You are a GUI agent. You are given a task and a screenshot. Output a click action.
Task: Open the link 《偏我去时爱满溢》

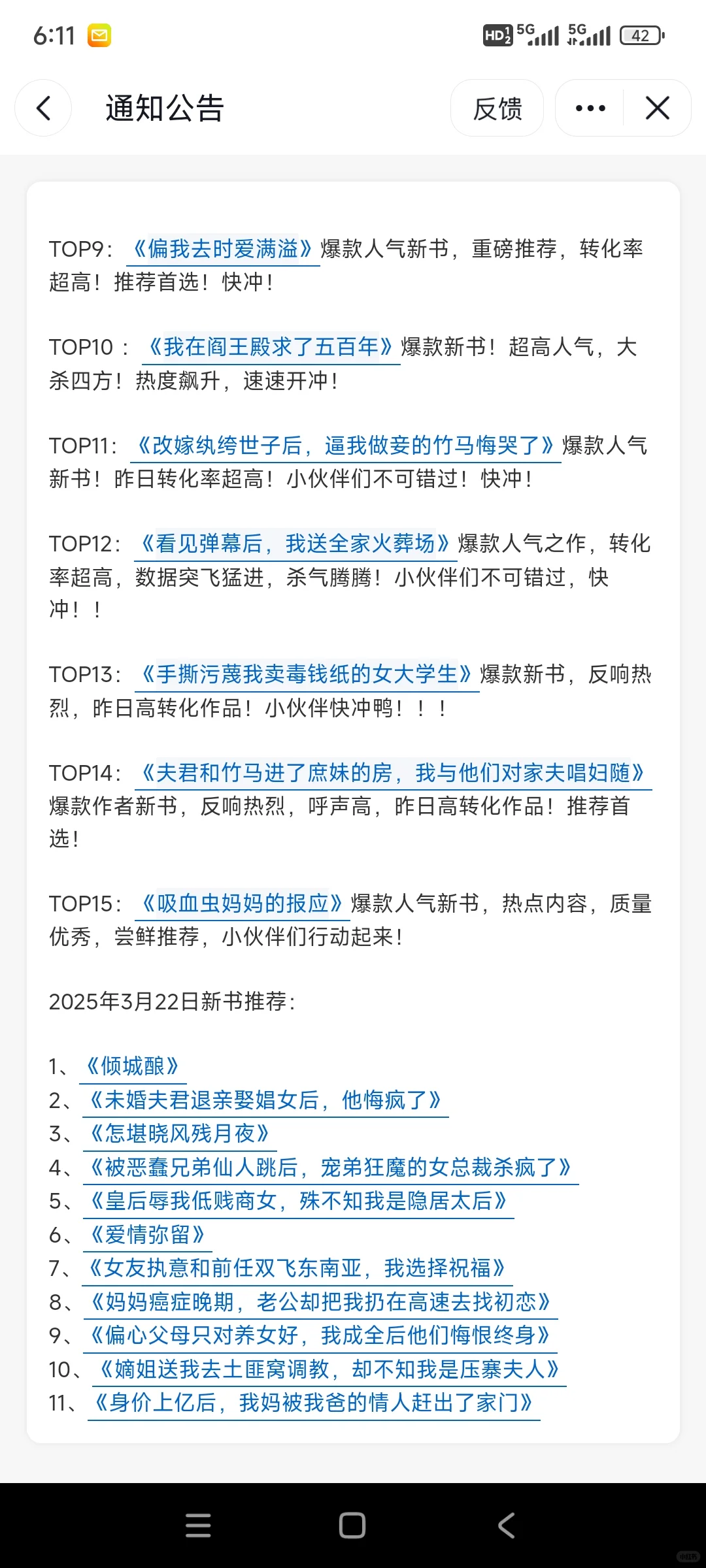[222, 249]
